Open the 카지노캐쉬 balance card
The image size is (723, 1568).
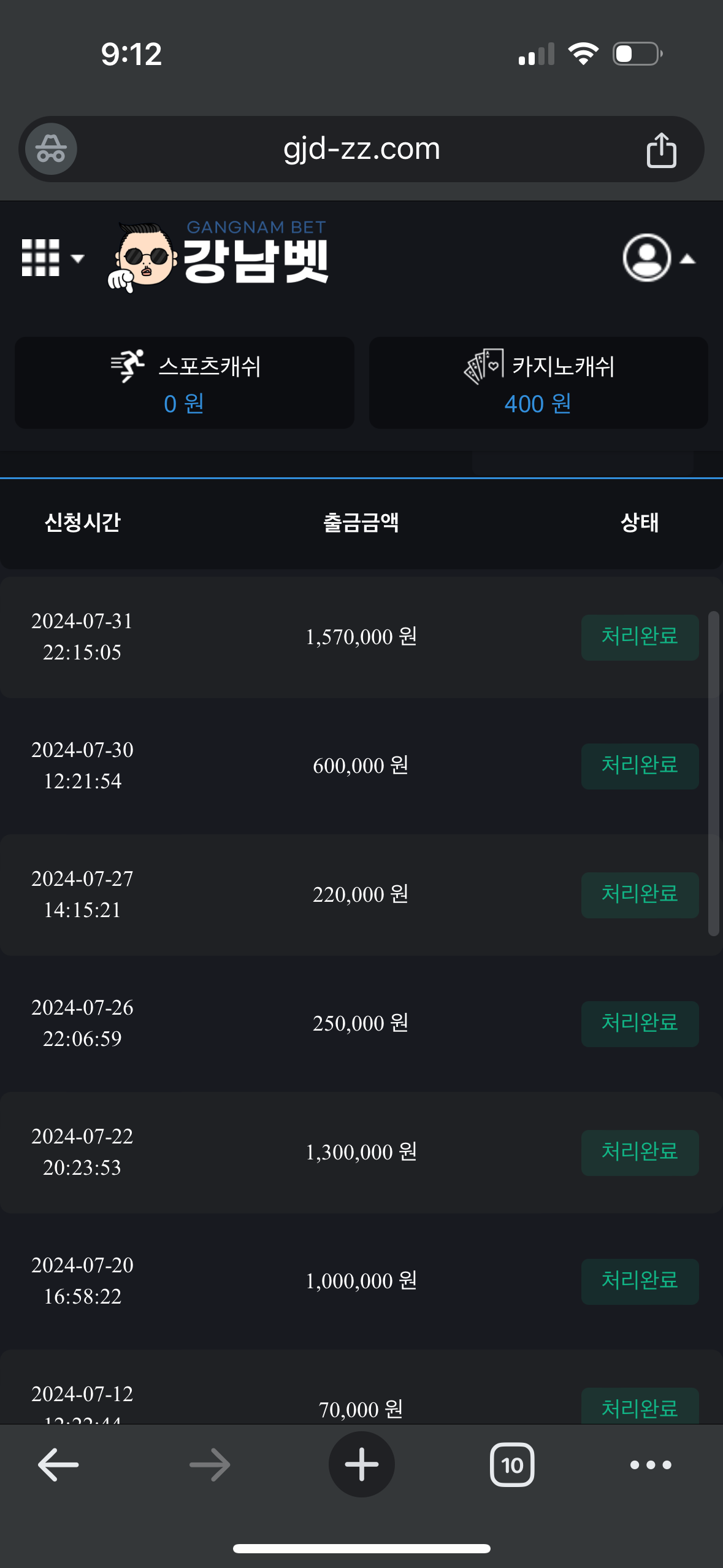click(538, 383)
